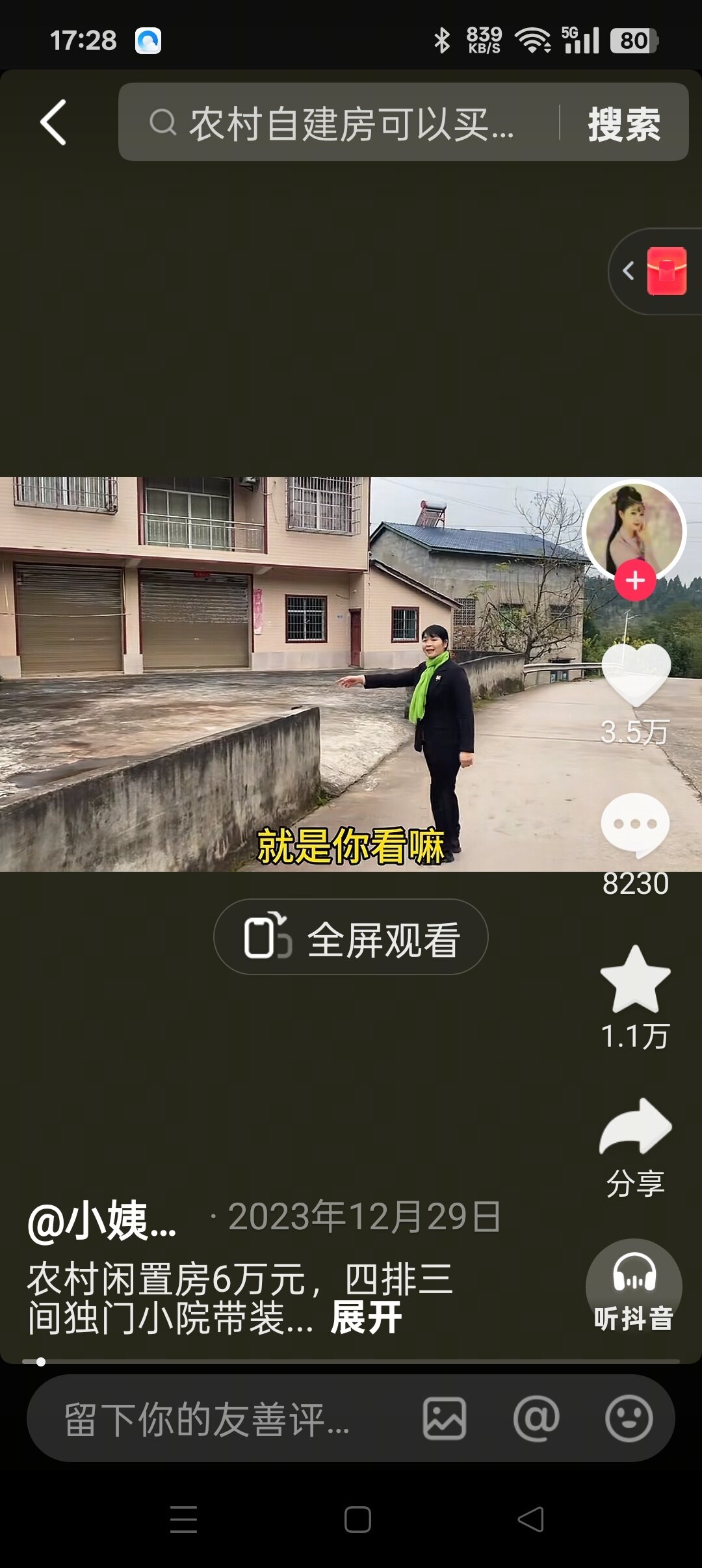Open the creator's profile avatar
Screen dimensions: 702x1568
coord(634,530)
